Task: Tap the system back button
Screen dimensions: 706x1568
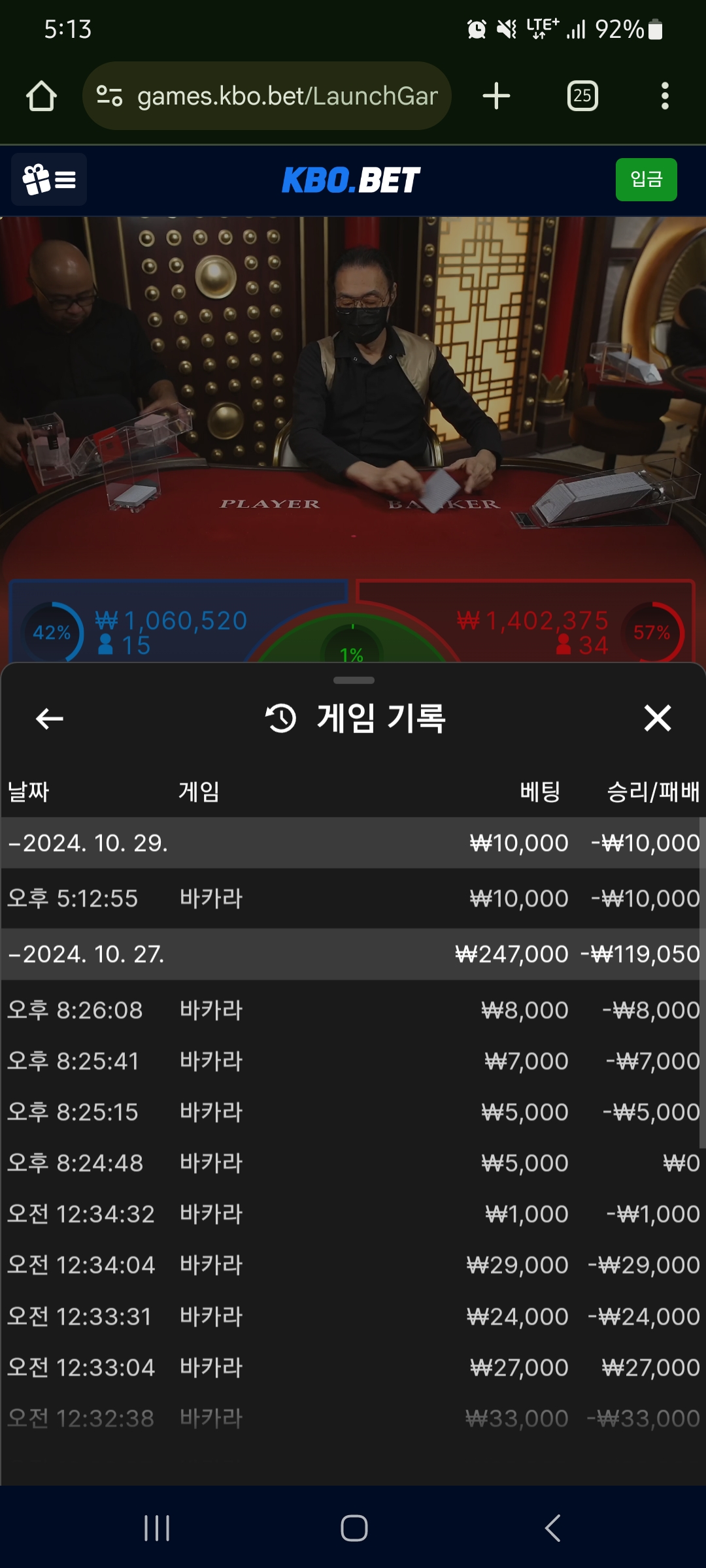Action: click(553, 1528)
